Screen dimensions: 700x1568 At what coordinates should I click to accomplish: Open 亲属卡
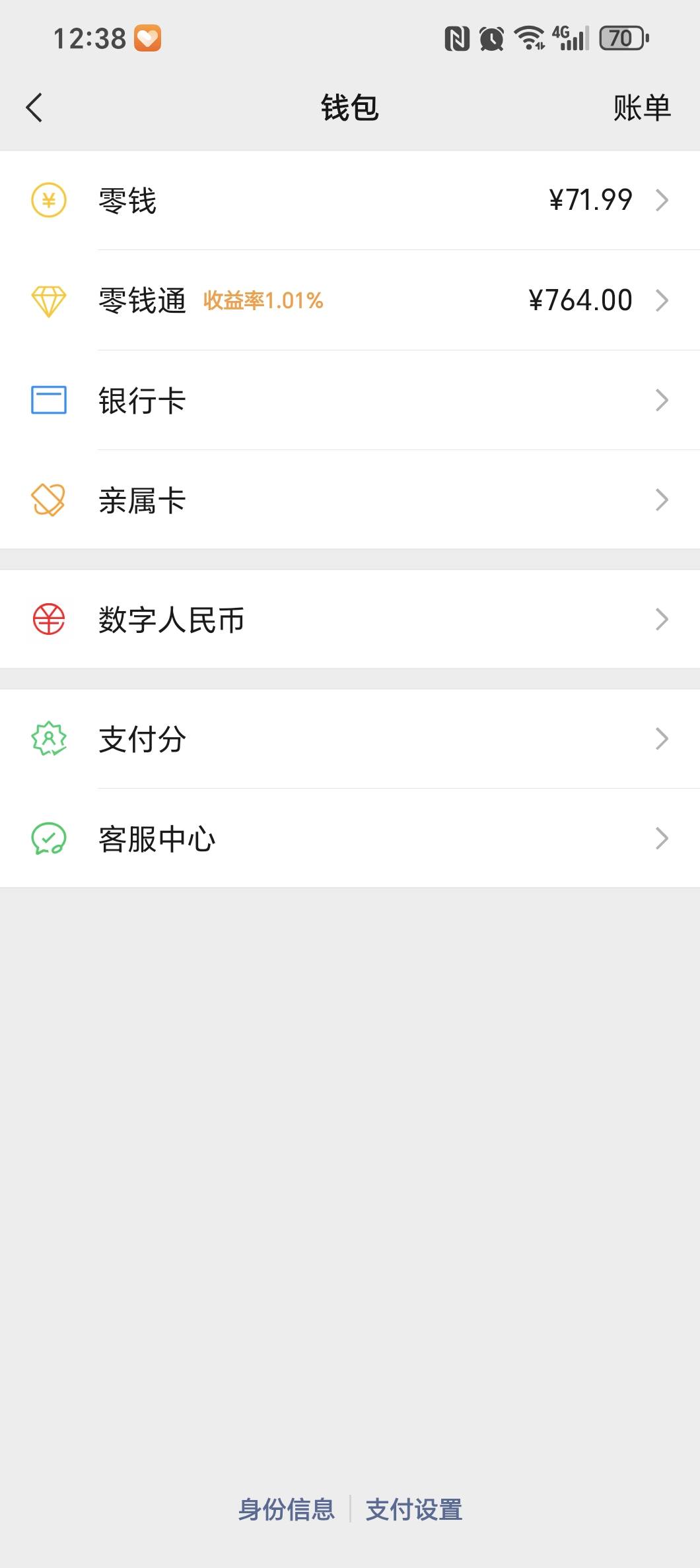click(350, 500)
